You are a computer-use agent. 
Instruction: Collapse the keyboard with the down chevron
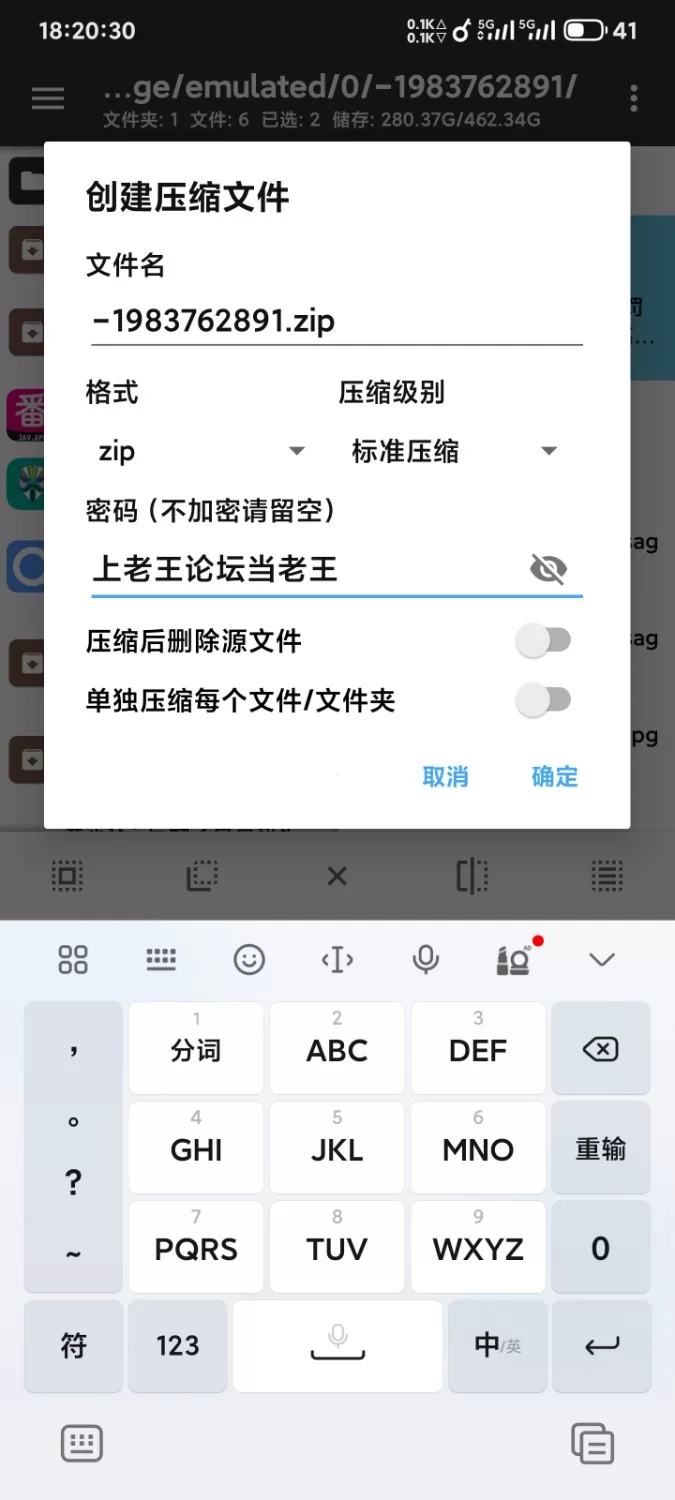[x=601, y=960]
